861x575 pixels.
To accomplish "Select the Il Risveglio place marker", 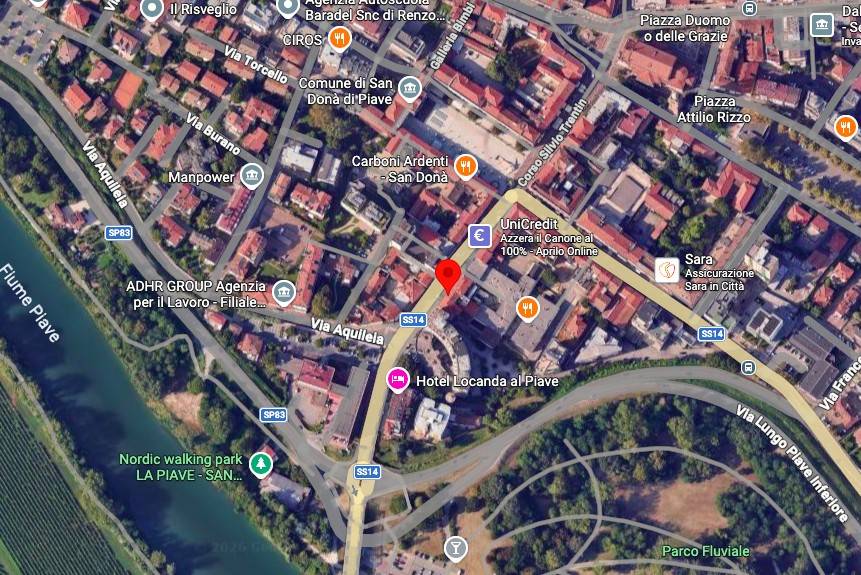I will click(x=152, y=9).
